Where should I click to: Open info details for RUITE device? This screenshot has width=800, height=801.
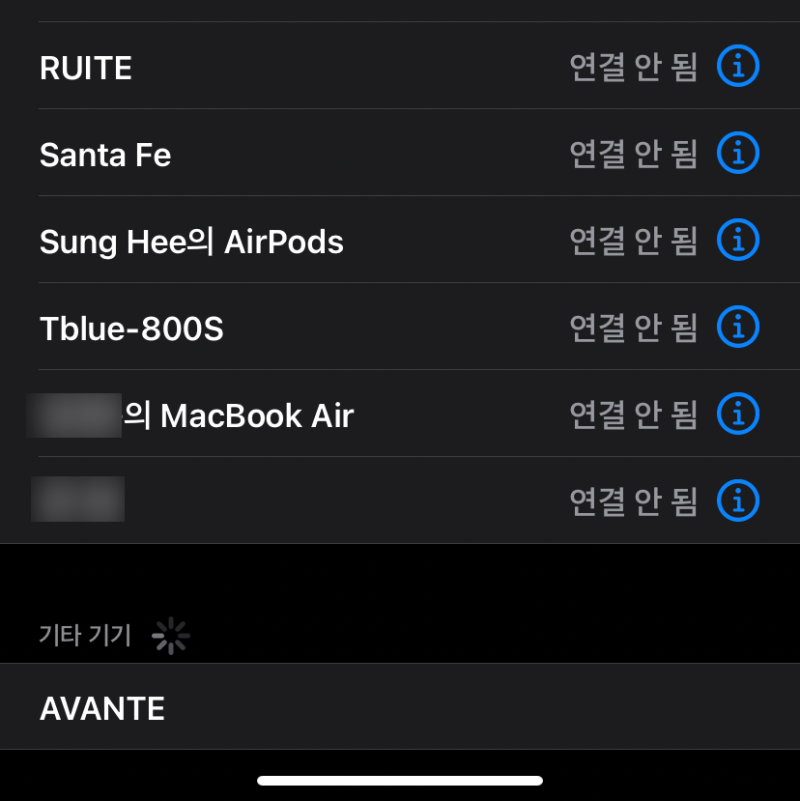coord(738,66)
